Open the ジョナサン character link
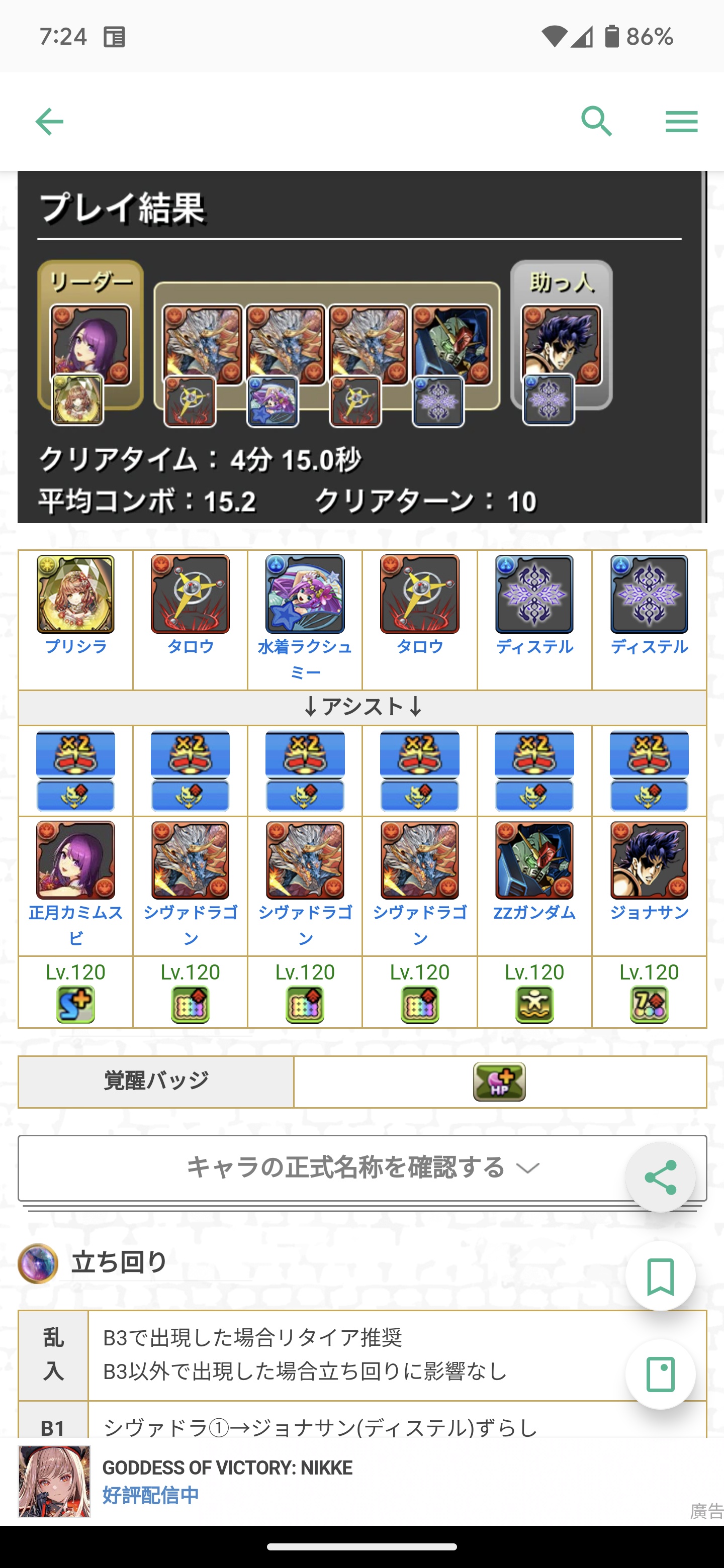The image size is (724, 1568). click(649, 913)
